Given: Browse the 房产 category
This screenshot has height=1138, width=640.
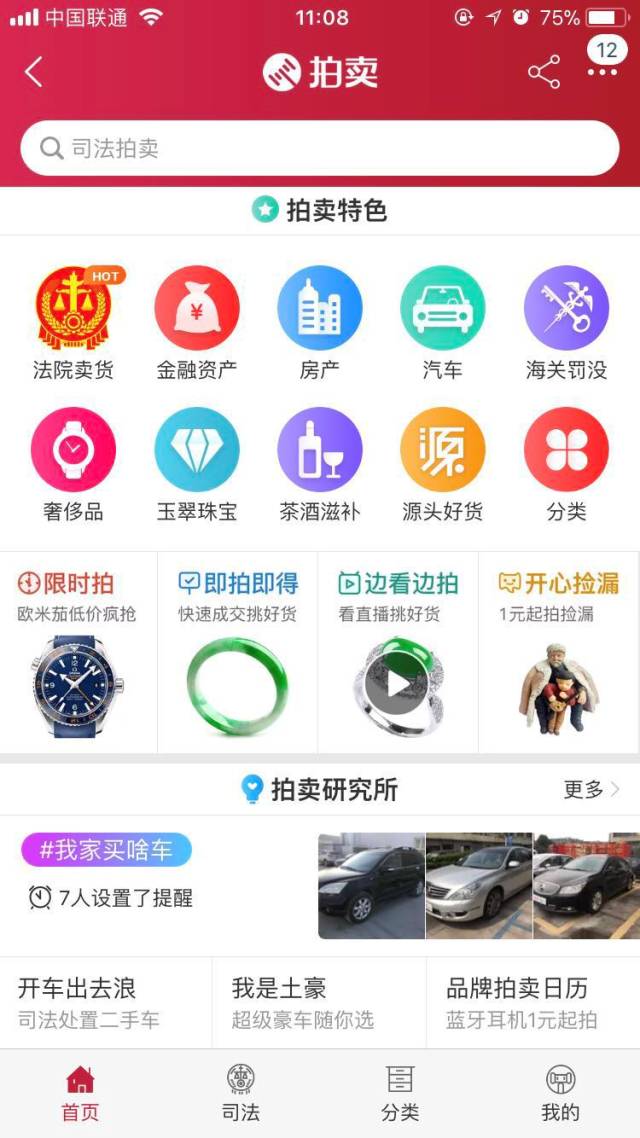Looking at the screenshot, I should pyautogui.click(x=319, y=323).
